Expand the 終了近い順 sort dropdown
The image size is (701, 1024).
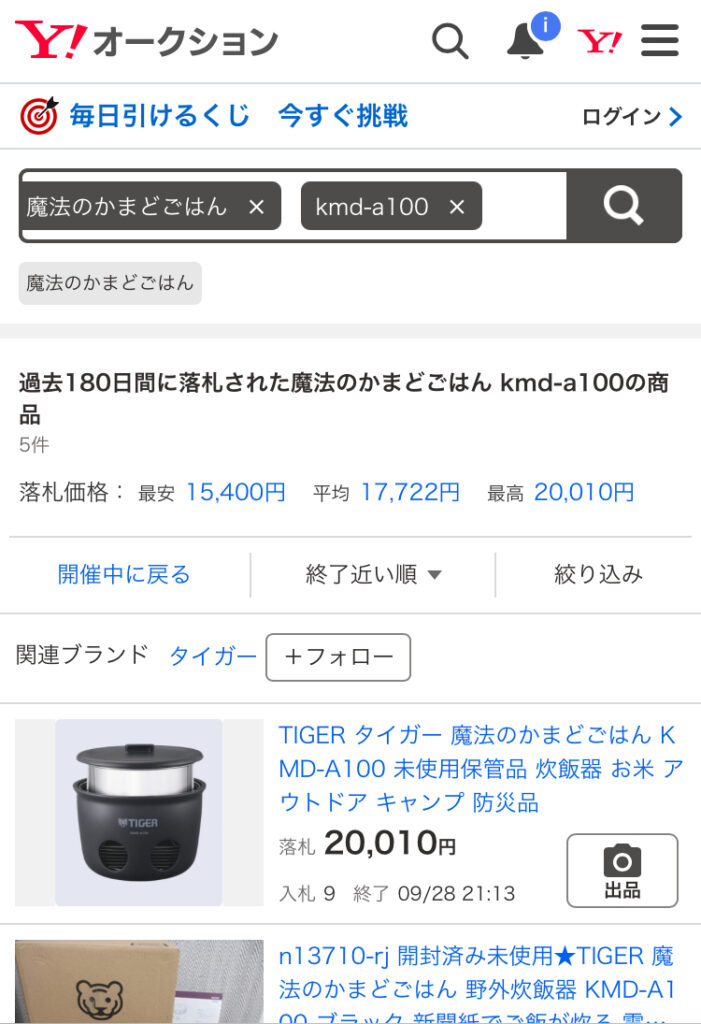[x=373, y=575]
